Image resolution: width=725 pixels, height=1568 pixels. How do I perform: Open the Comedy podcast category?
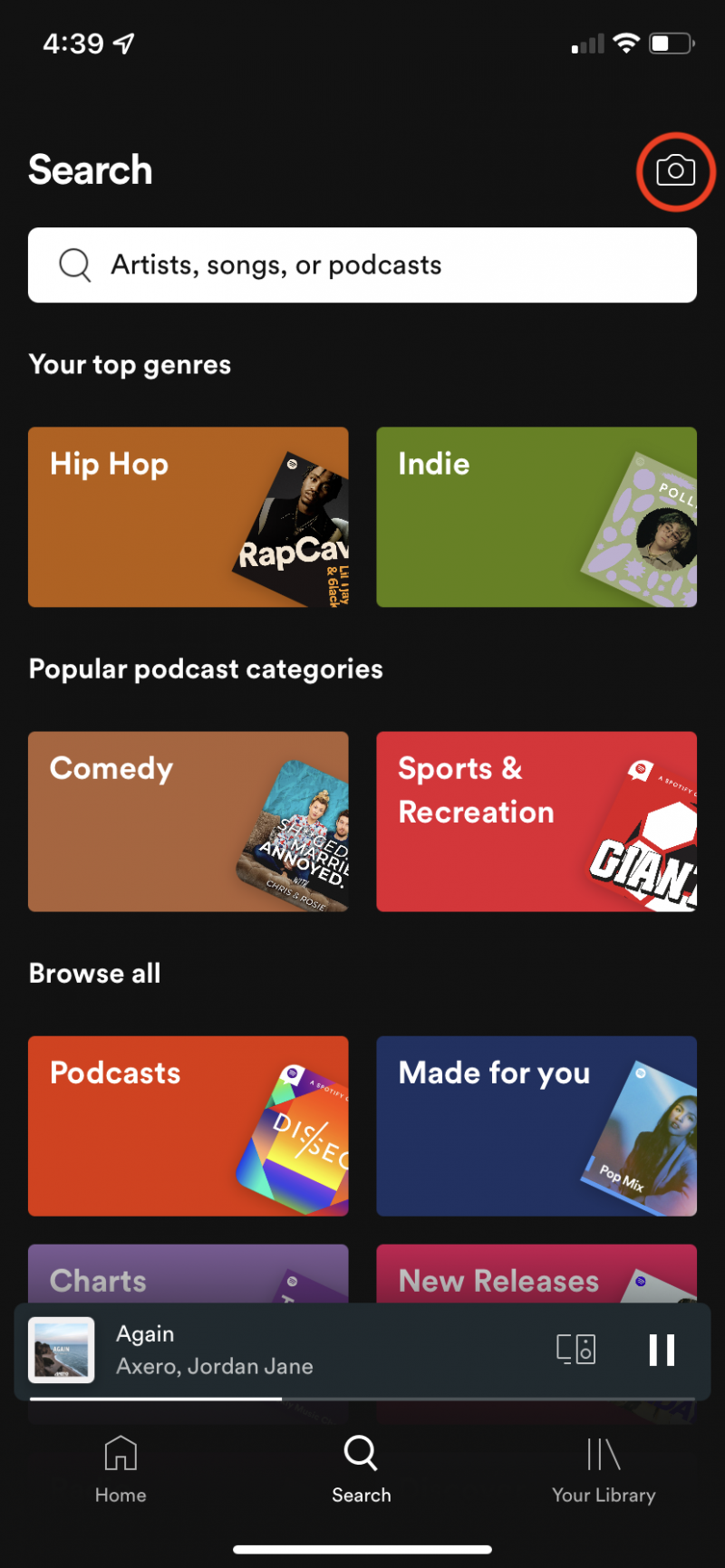[x=188, y=821]
